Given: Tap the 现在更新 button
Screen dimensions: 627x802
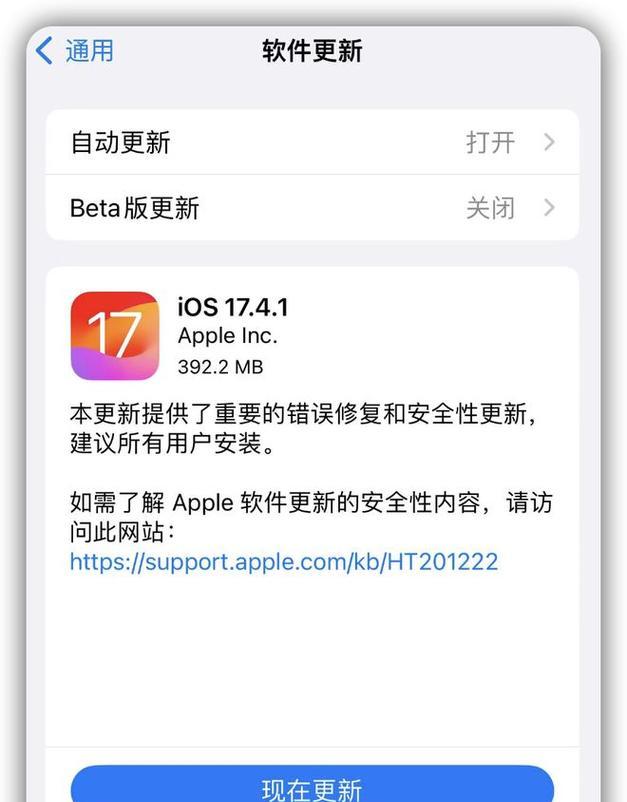Looking at the screenshot, I should pos(312,787).
